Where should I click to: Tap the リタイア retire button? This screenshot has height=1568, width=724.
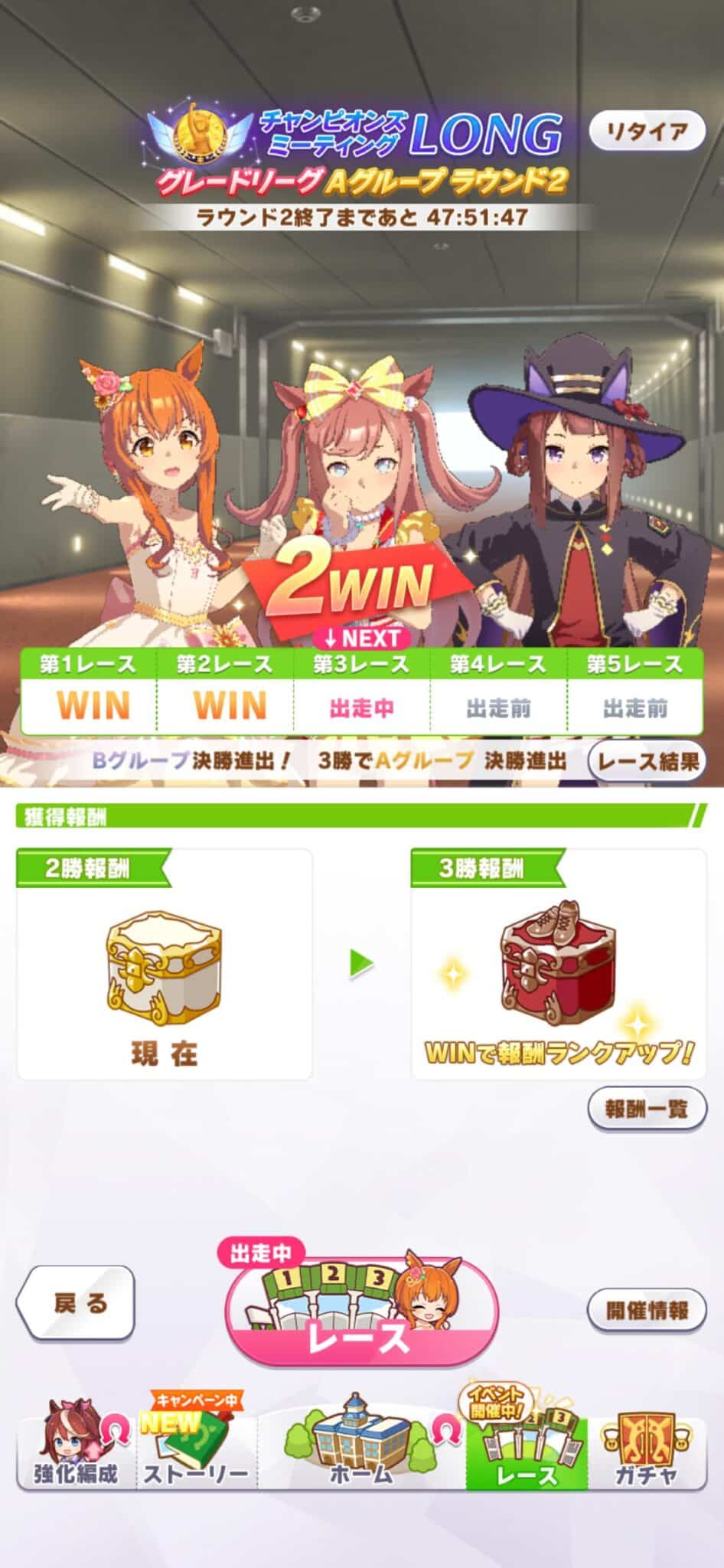pos(647,132)
